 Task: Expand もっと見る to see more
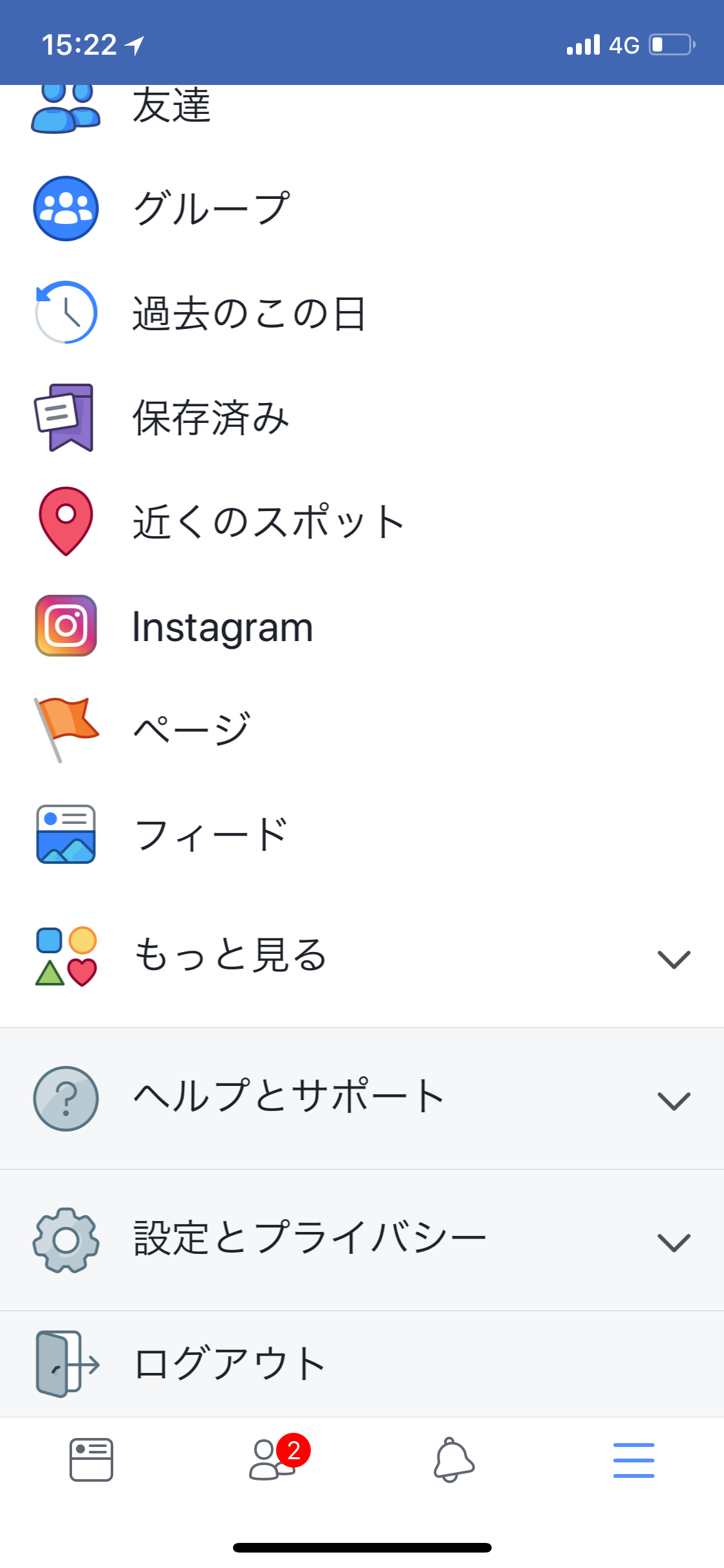pos(362,957)
